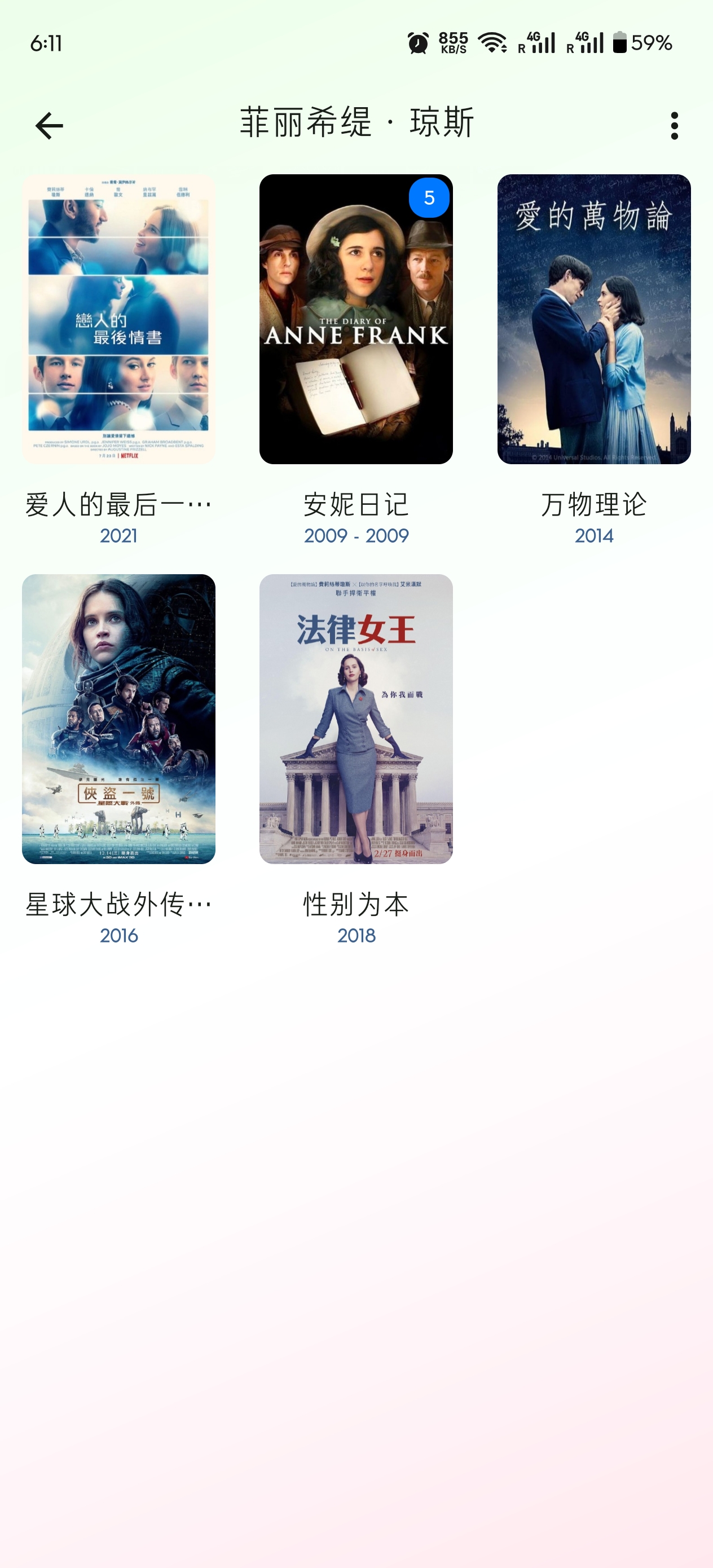Select the 星球大战外传 2016 movie
This screenshot has height=1568, width=713.
118,718
